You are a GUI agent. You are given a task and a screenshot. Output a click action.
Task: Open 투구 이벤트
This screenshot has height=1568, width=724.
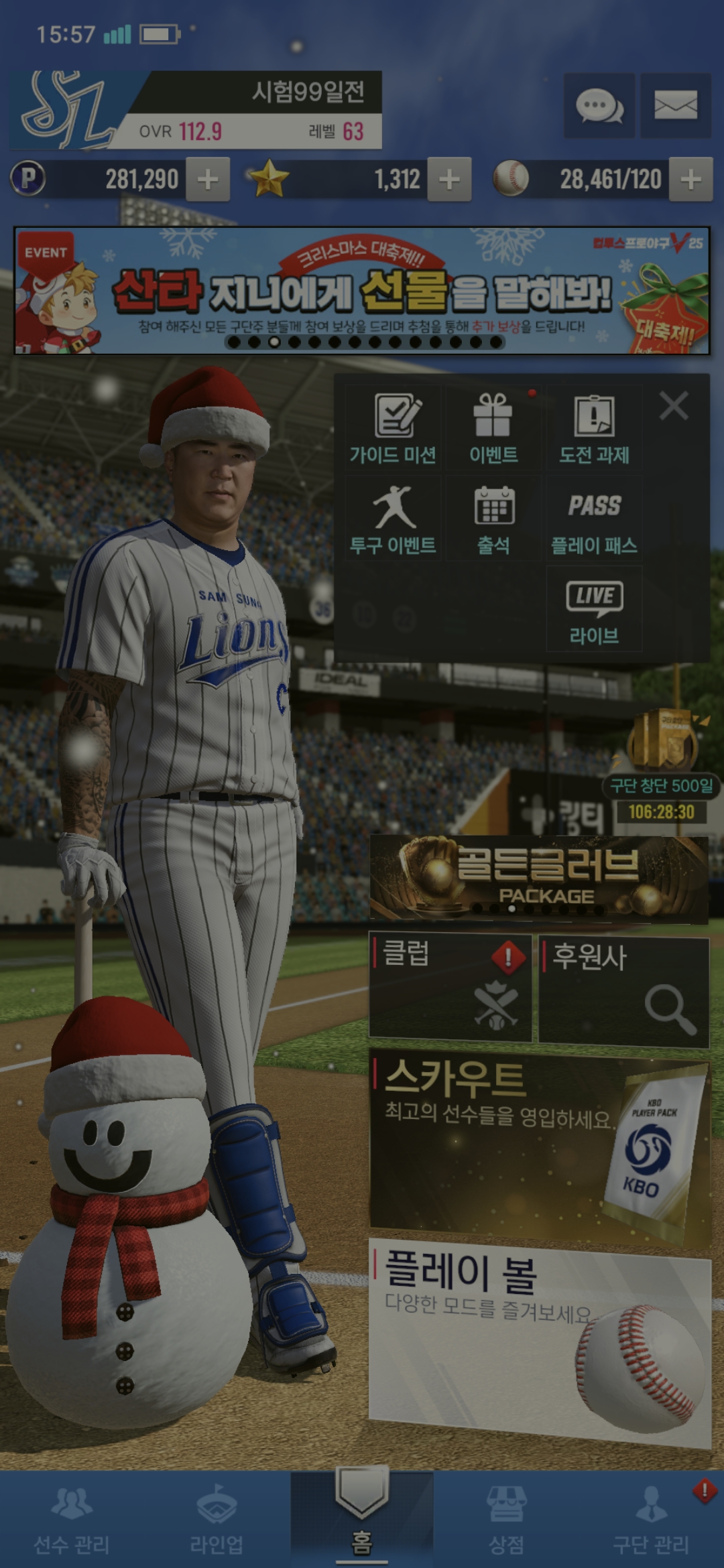point(394,520)
